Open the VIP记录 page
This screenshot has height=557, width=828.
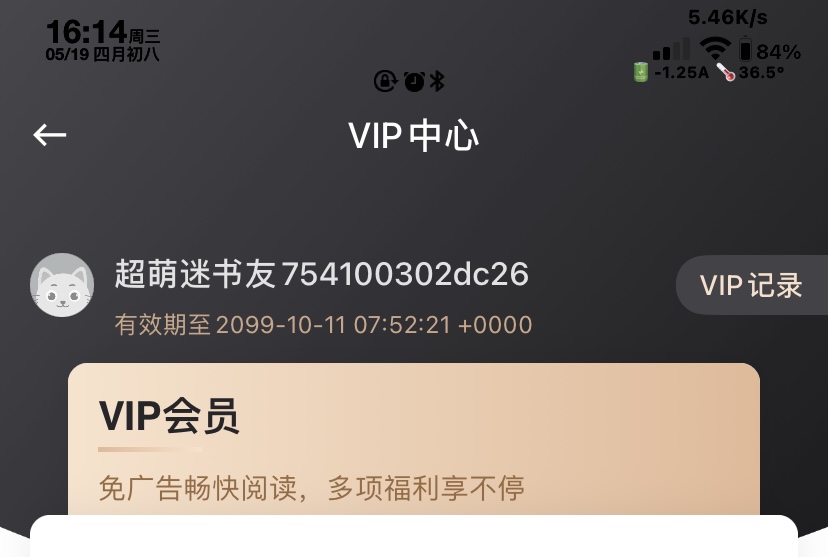pos(750,285)
